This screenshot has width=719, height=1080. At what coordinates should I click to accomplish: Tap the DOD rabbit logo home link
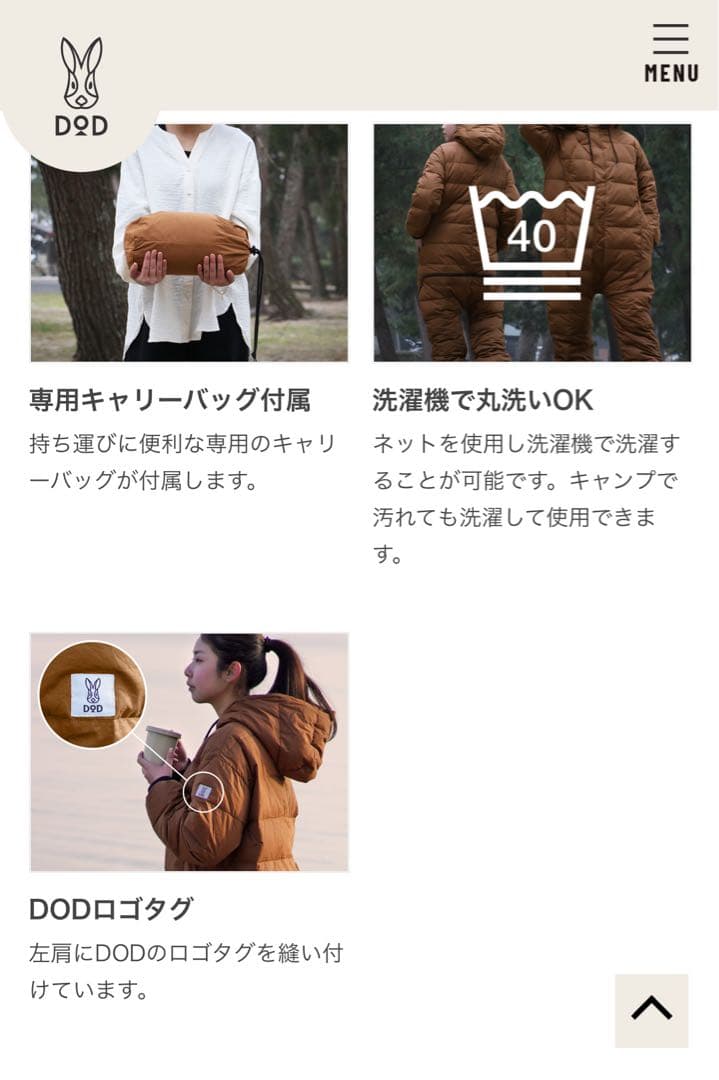pos(81,87)
